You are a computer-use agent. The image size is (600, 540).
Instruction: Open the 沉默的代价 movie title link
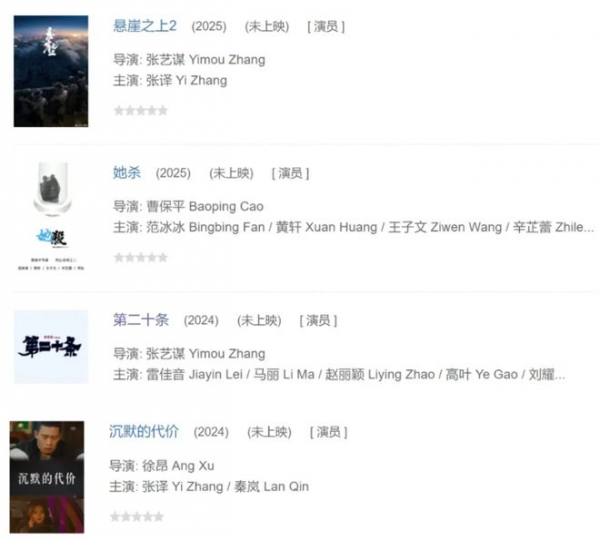(x=144, y=431)
